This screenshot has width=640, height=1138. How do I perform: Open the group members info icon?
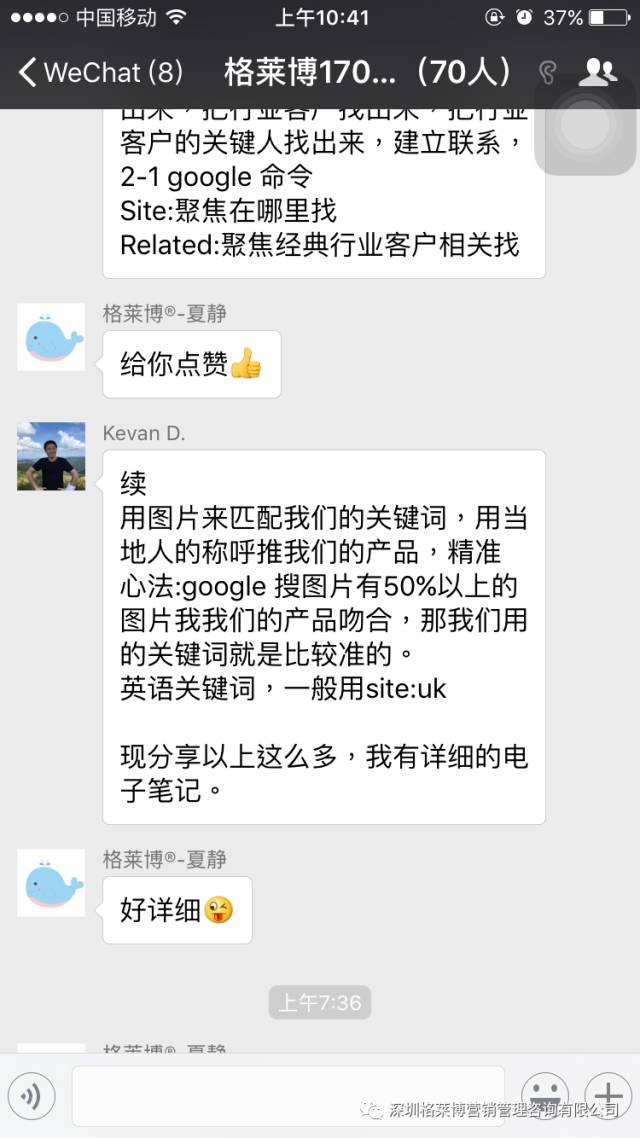point(598,72)
